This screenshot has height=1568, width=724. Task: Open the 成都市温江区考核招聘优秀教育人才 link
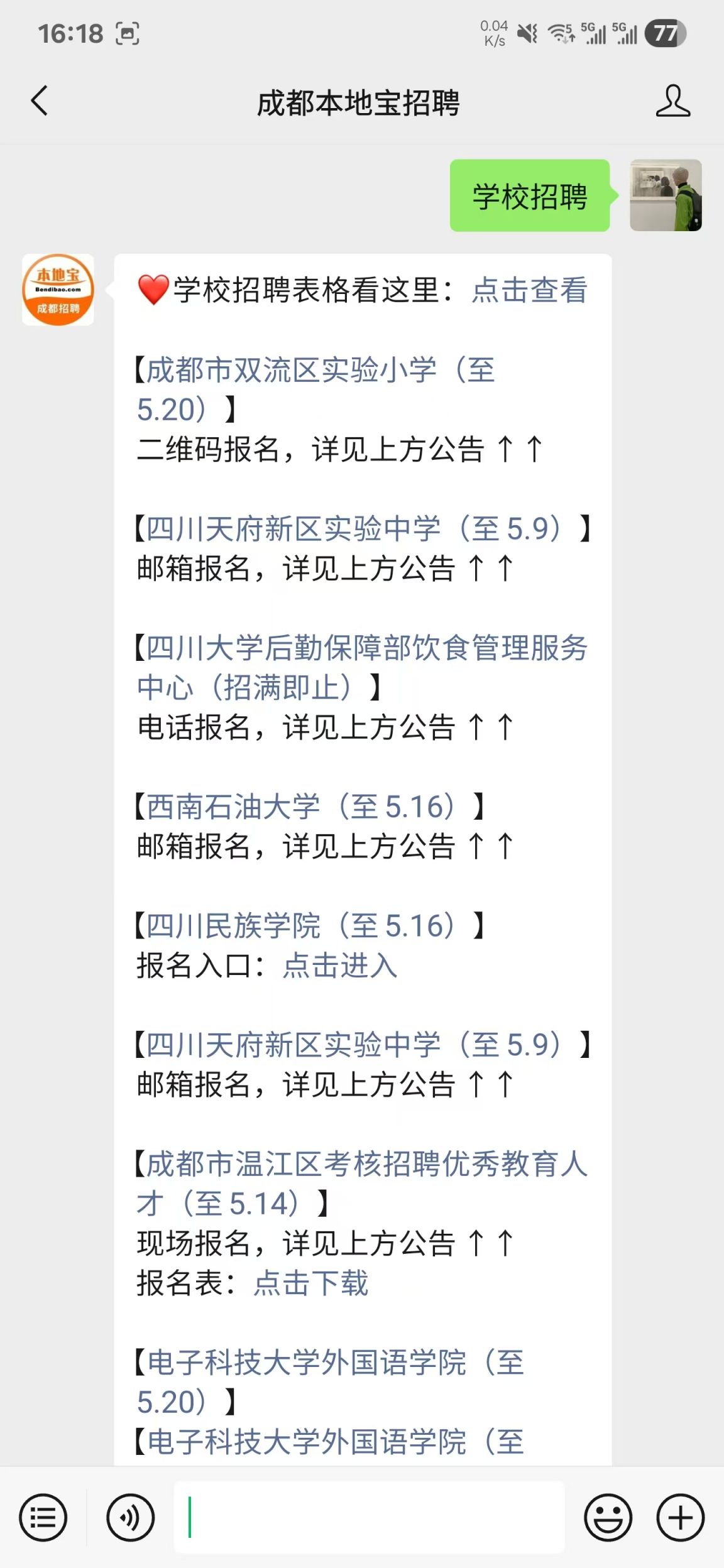[362, 1184]
